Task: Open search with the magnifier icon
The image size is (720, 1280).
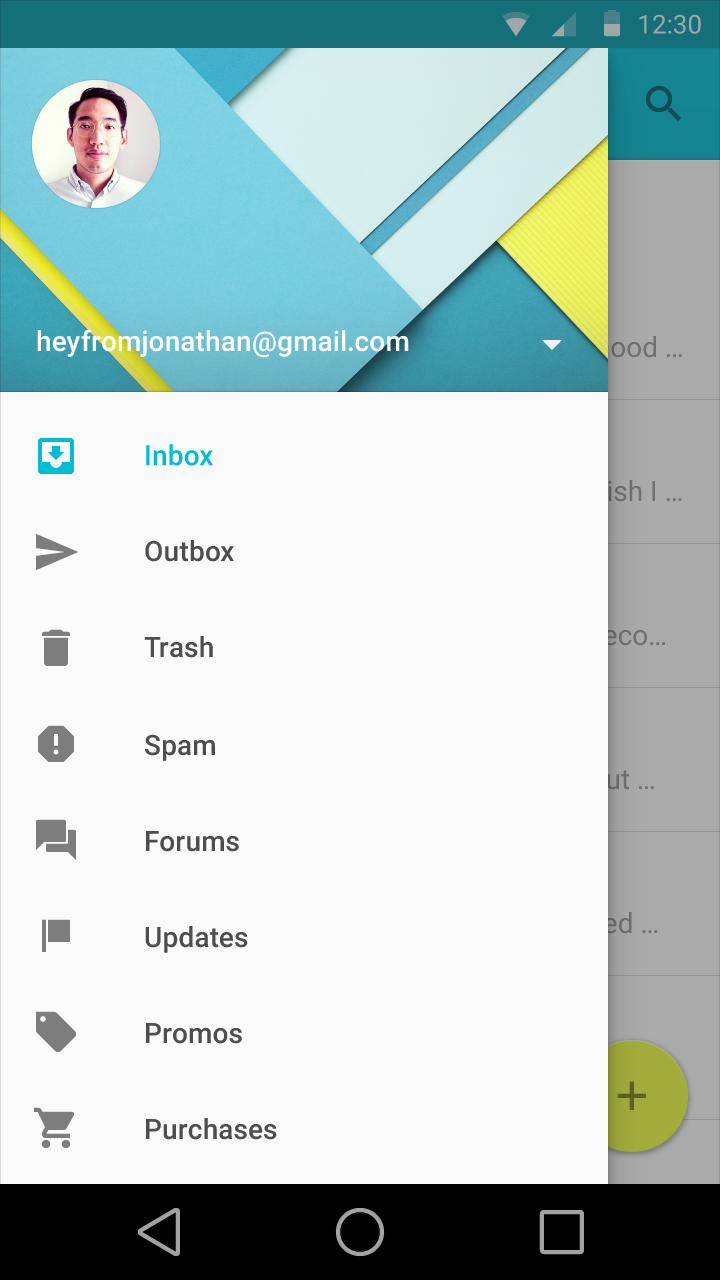Action: pyautogui.click(x=663, y=103)
